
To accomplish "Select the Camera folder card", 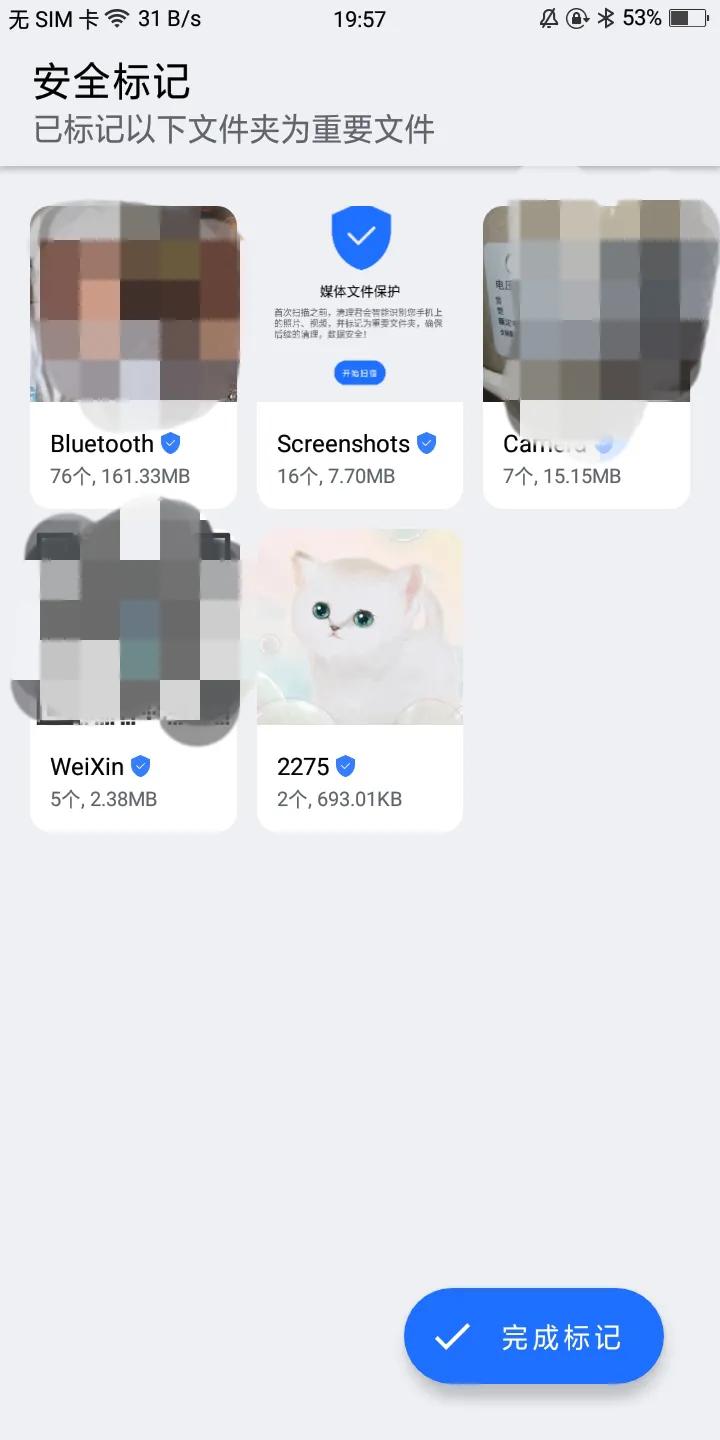I will (x=586, y=357).
